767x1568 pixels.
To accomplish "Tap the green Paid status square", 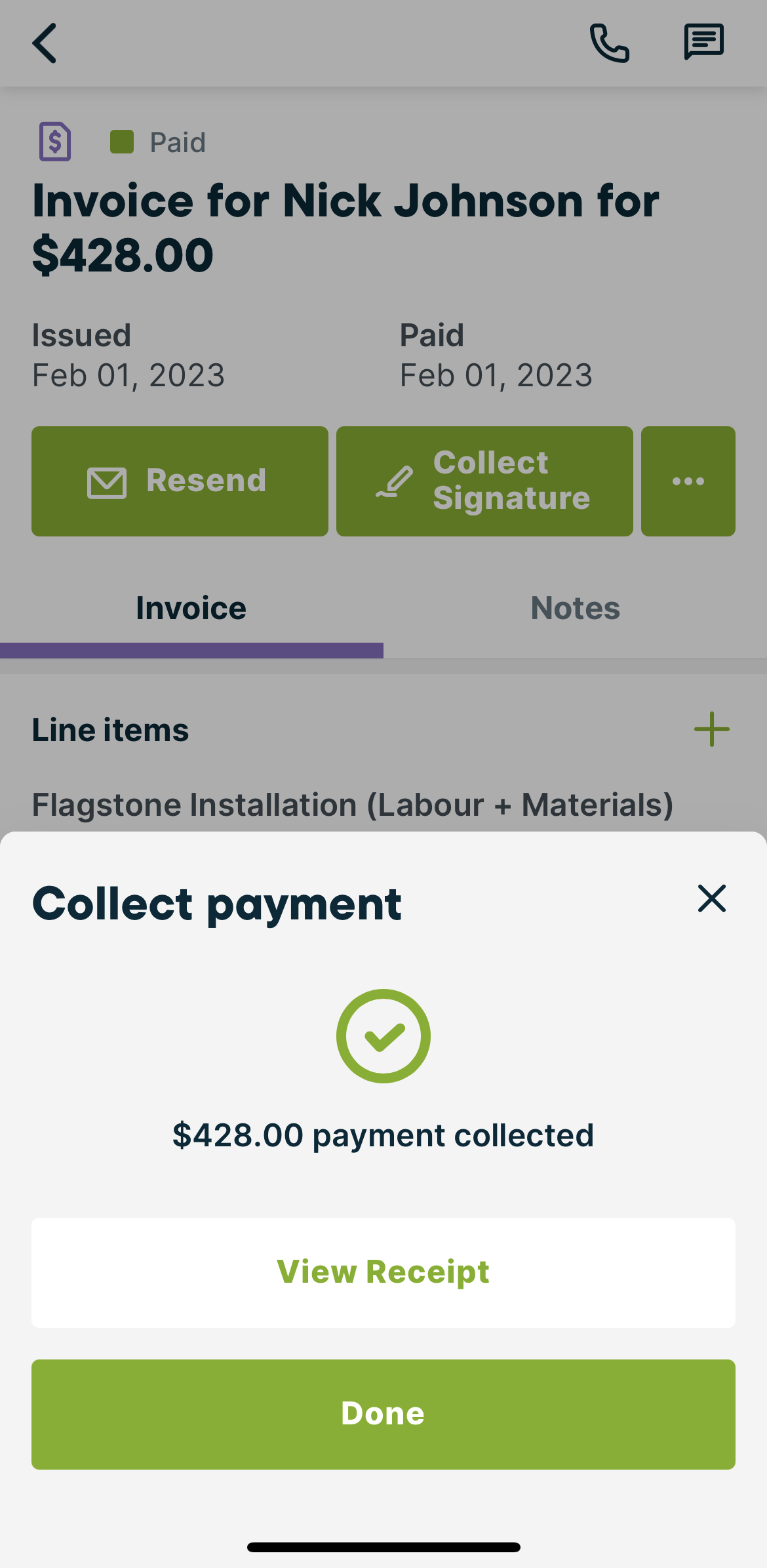I will tap(123, 140).
